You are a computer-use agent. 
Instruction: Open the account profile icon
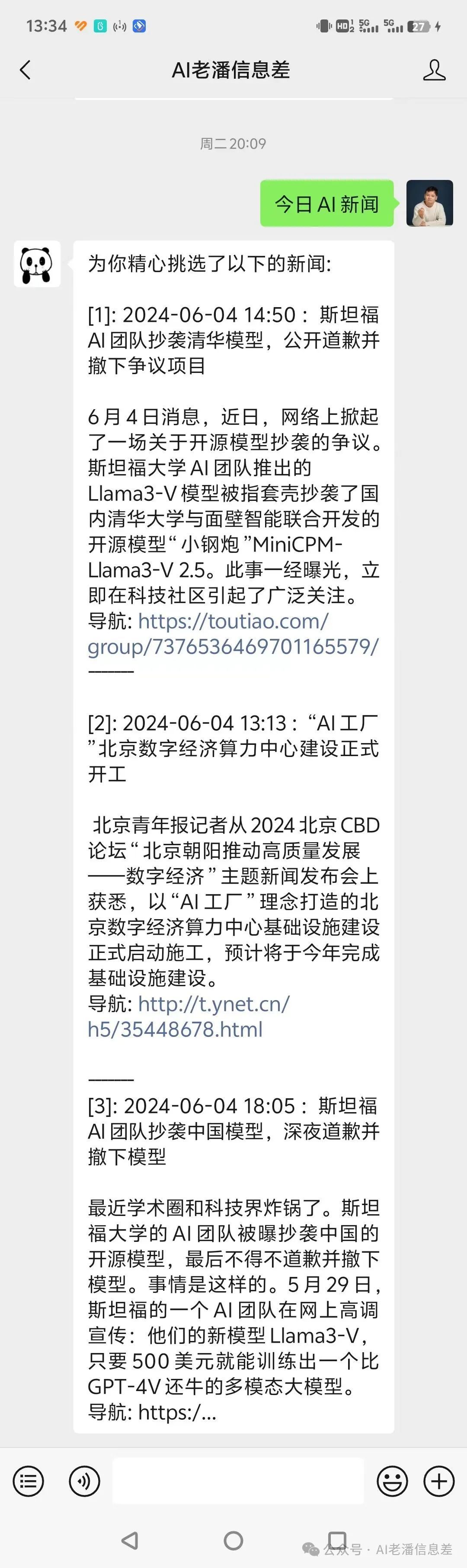[x=434, y=70]
